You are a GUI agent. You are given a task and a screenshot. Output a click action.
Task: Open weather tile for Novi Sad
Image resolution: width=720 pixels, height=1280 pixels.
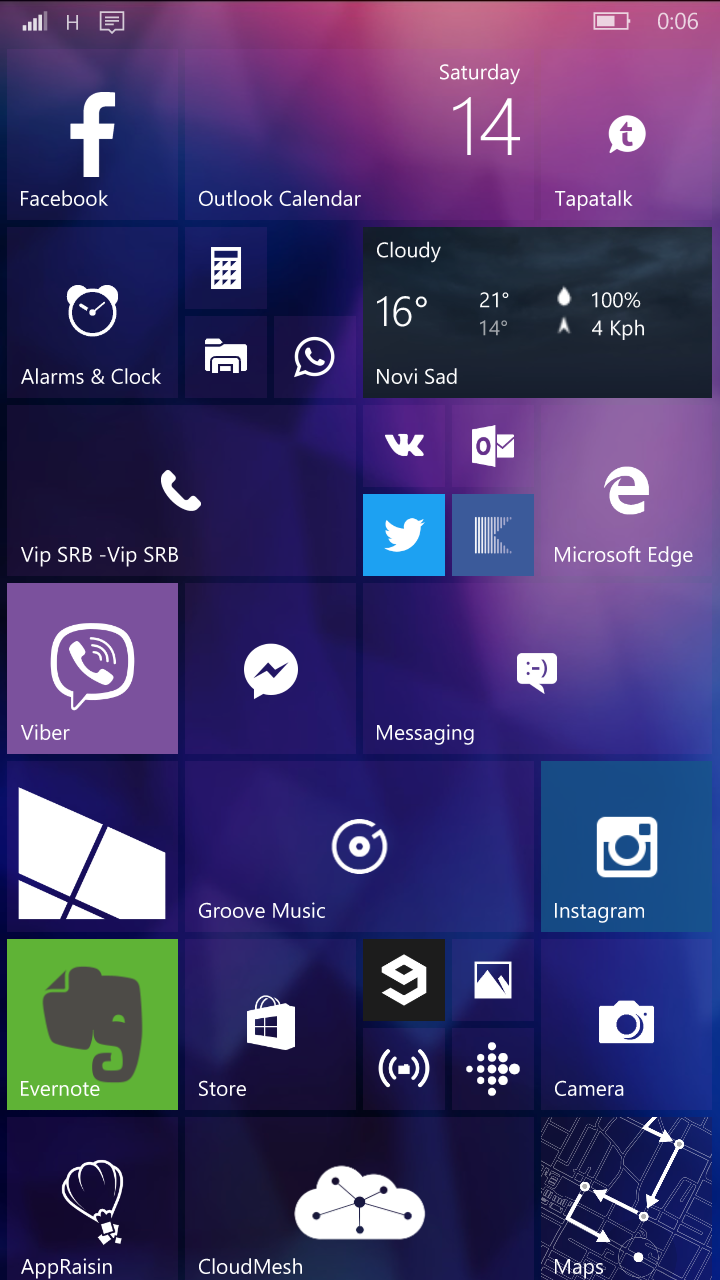coord(537,312)
